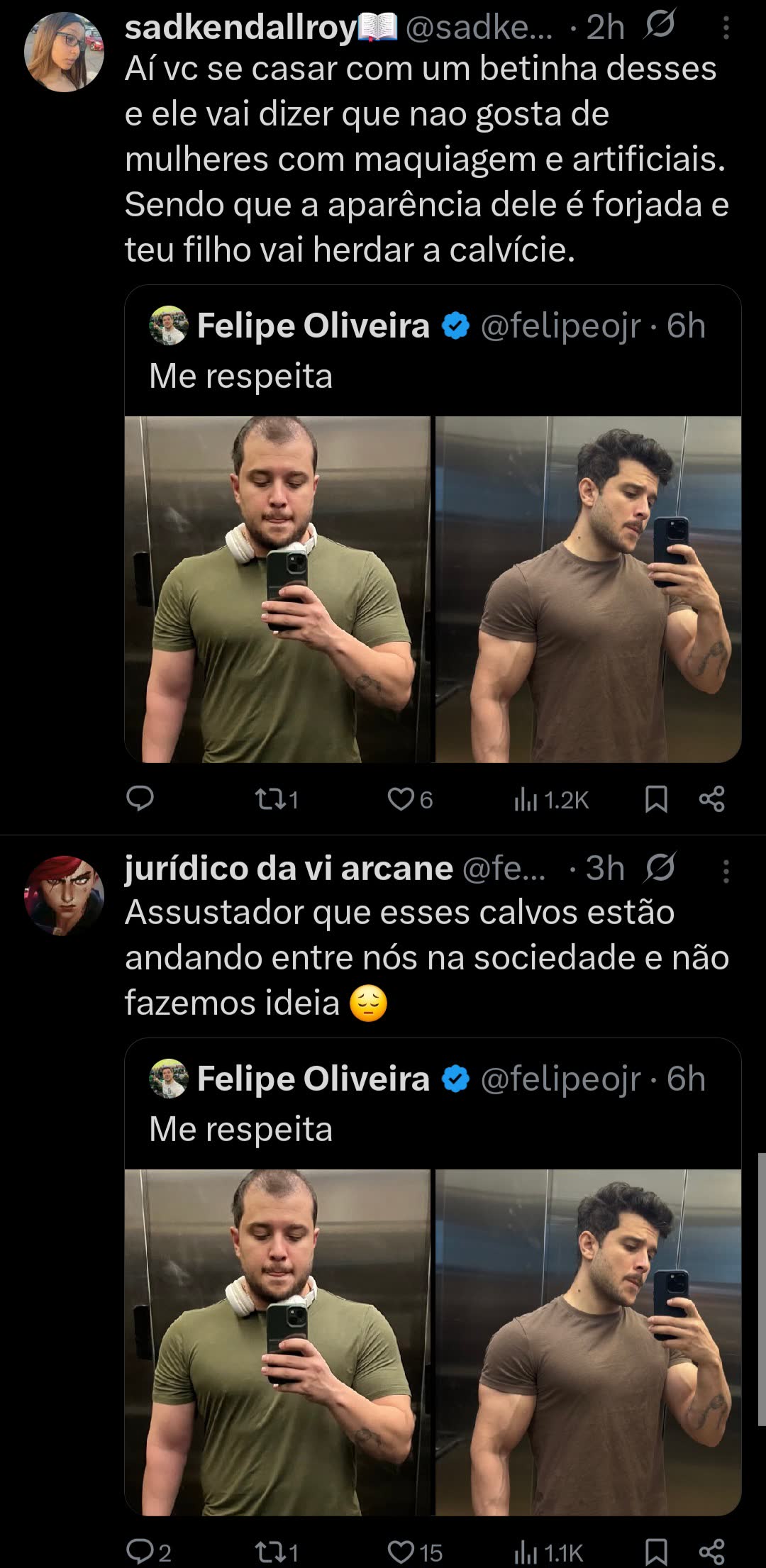View analytics of sadkendallroy's post
The image size is (766, 1568).
[x=551, y=801]
